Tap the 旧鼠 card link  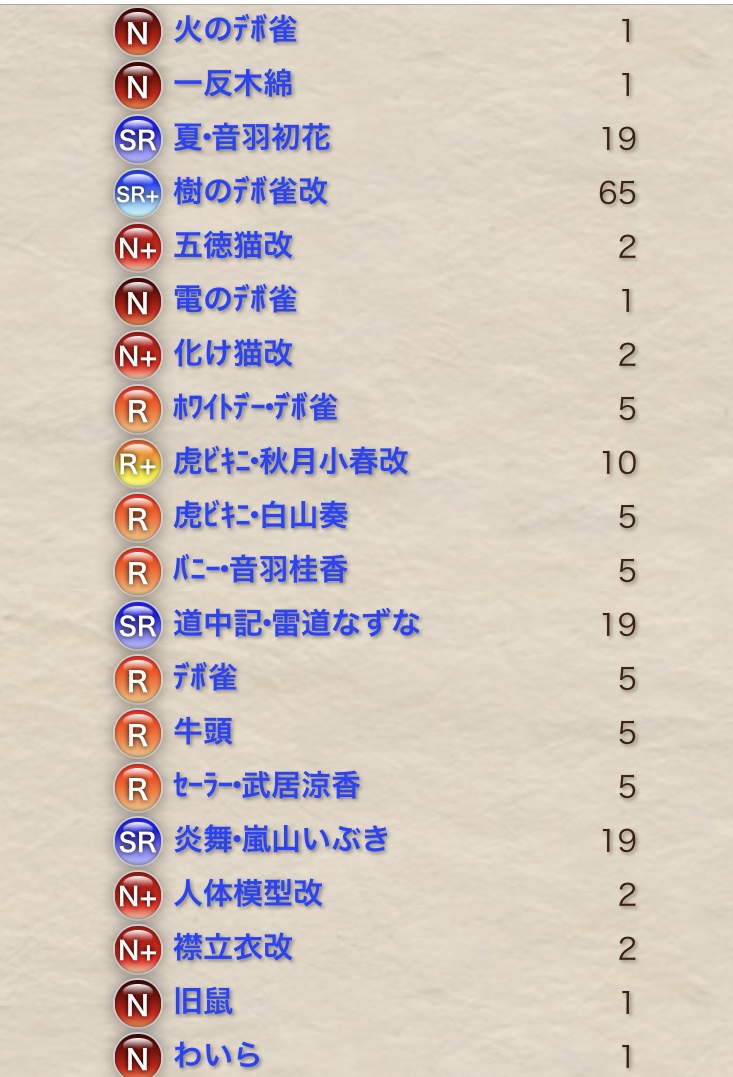tap(203, 1003)
